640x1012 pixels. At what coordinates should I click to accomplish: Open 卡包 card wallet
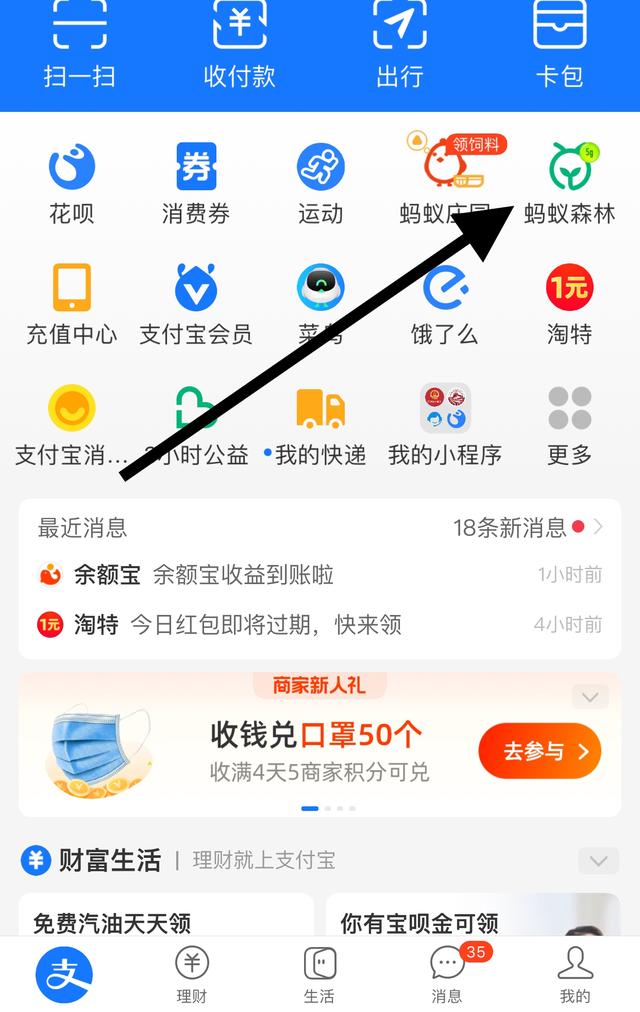pyautogui.click(x=559, y=44)
